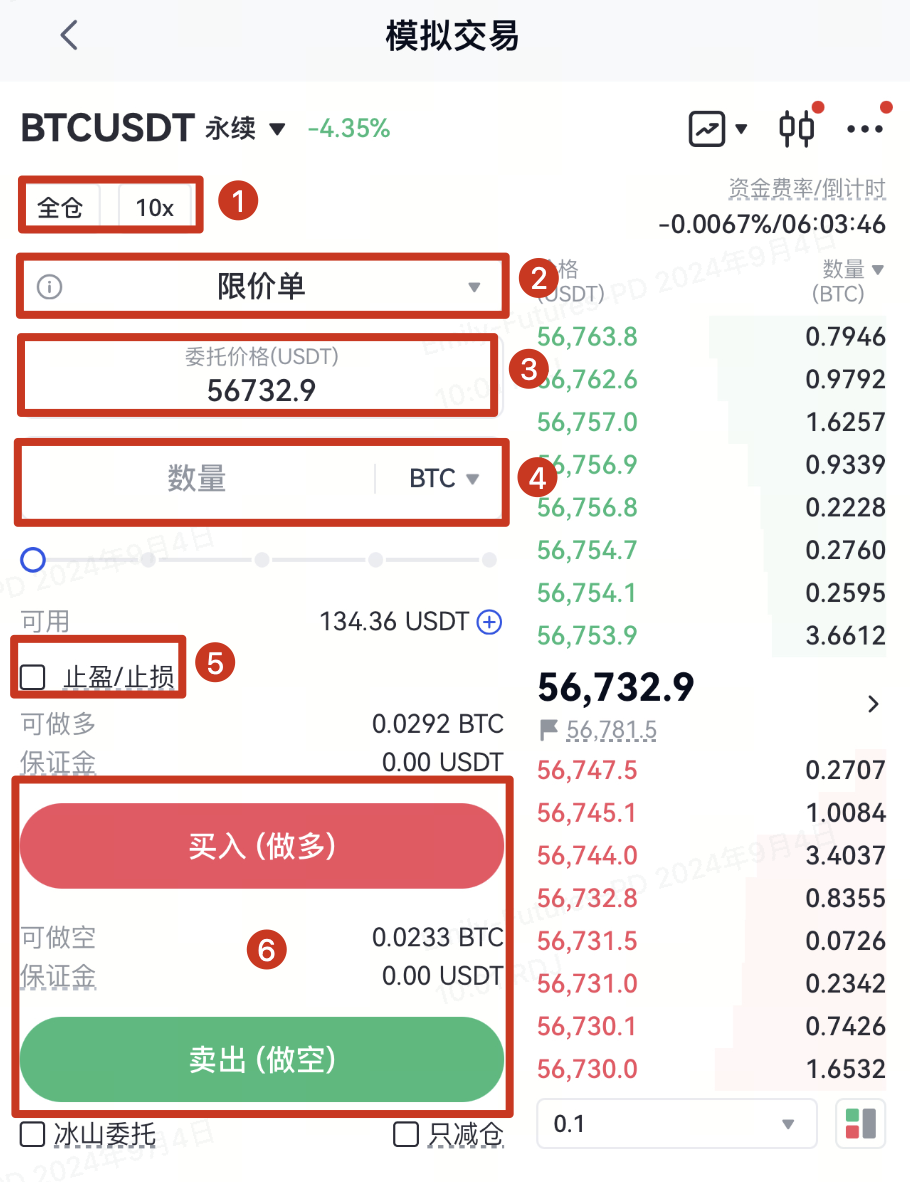Expand the 限价单 order type dropdown
The width and height of the screenshot is (910, 1182).
coord(260,287)
